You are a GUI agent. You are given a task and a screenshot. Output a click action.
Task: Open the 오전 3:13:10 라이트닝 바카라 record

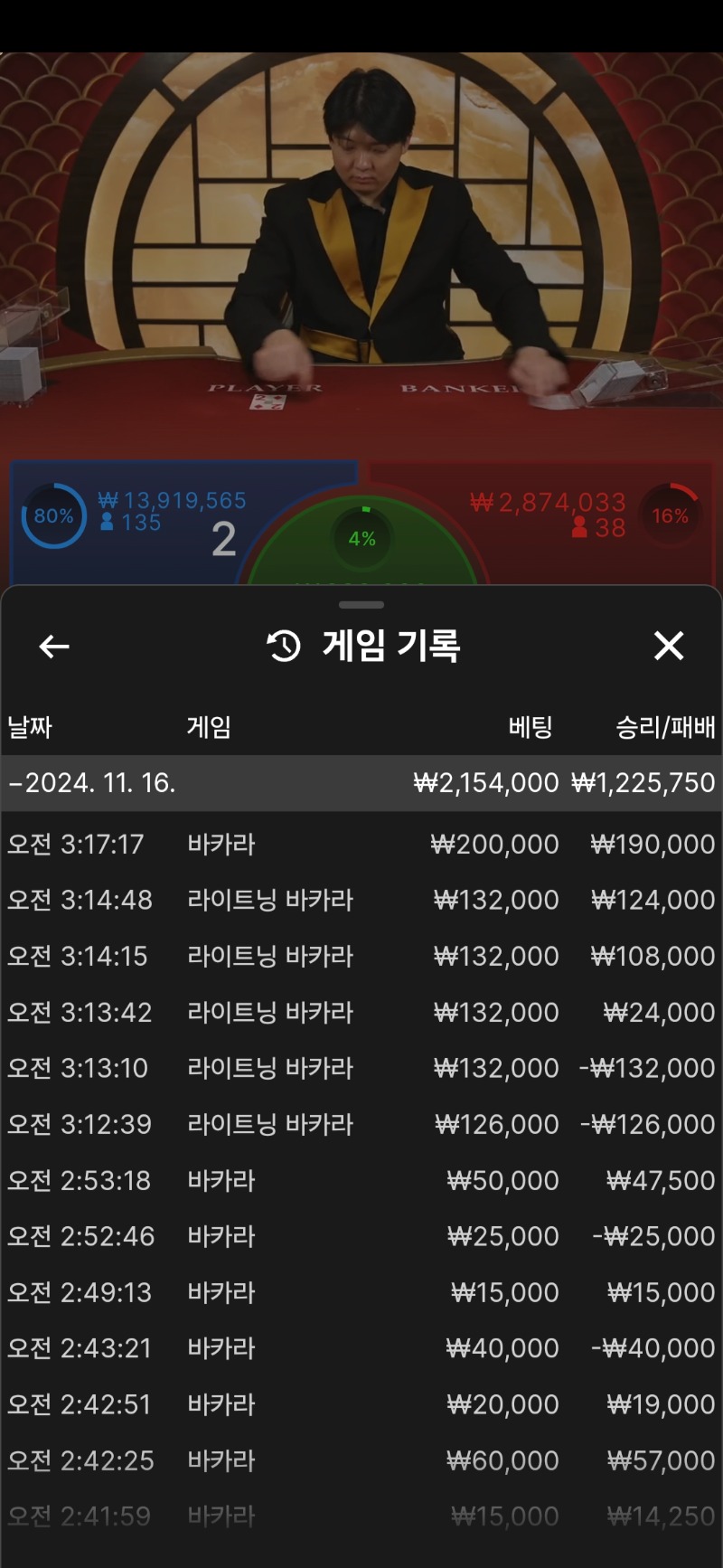pyautogui.click(x=361, y=1069)
